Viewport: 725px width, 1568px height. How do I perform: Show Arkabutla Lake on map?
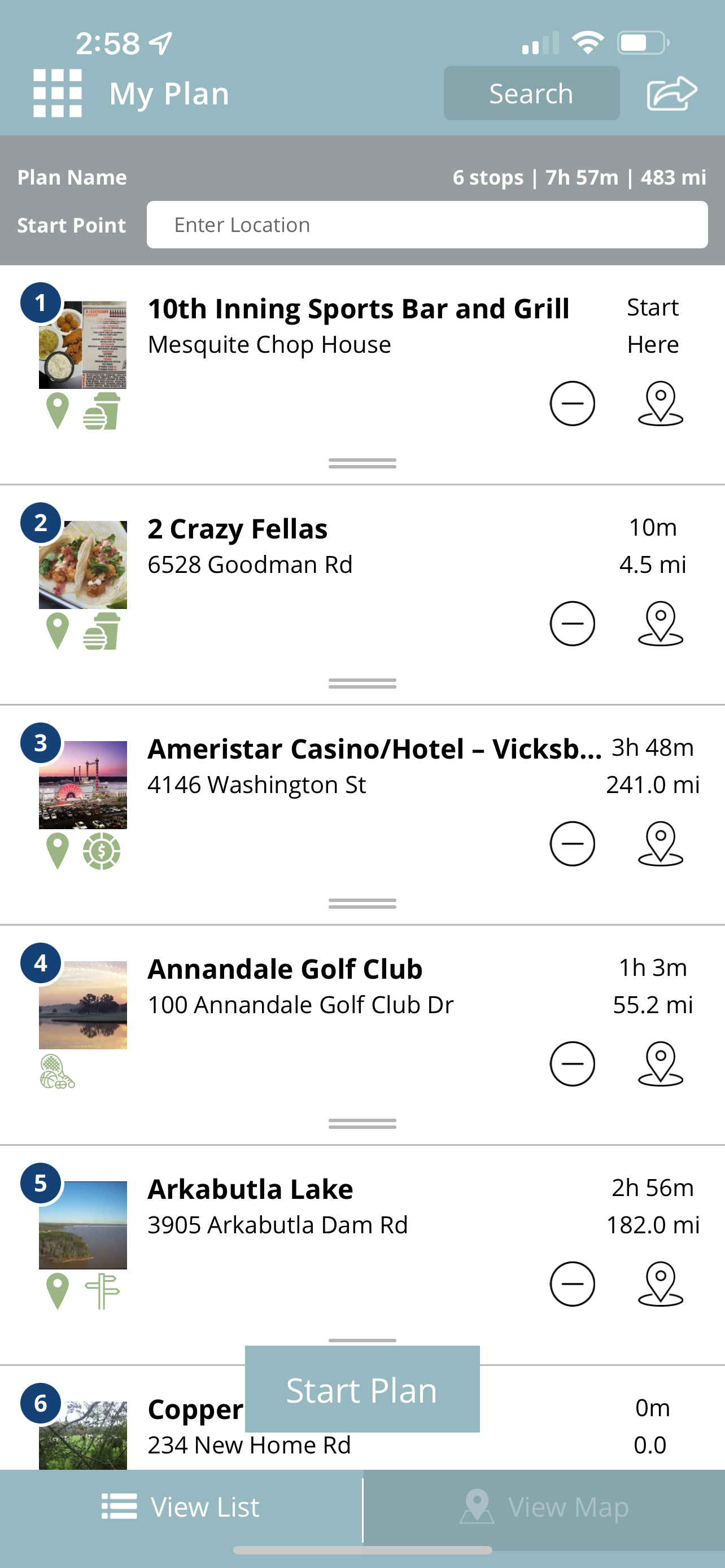[x=660, y=1284]
